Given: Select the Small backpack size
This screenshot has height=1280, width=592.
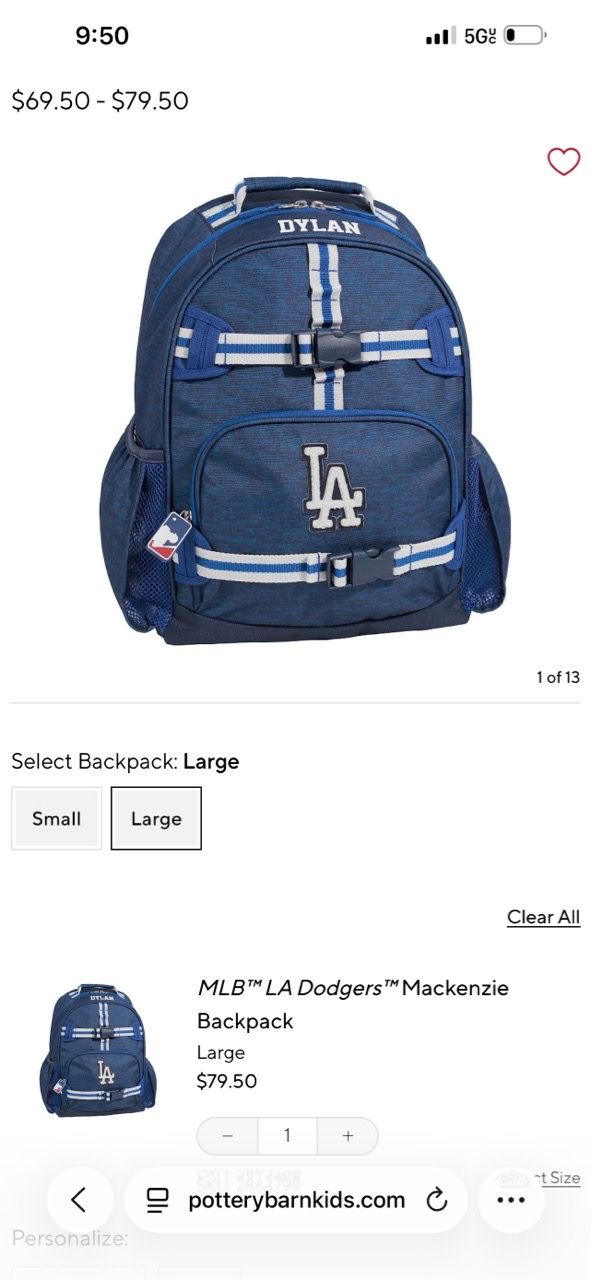Looking at the screenshot, I should (x=56, y=818).
